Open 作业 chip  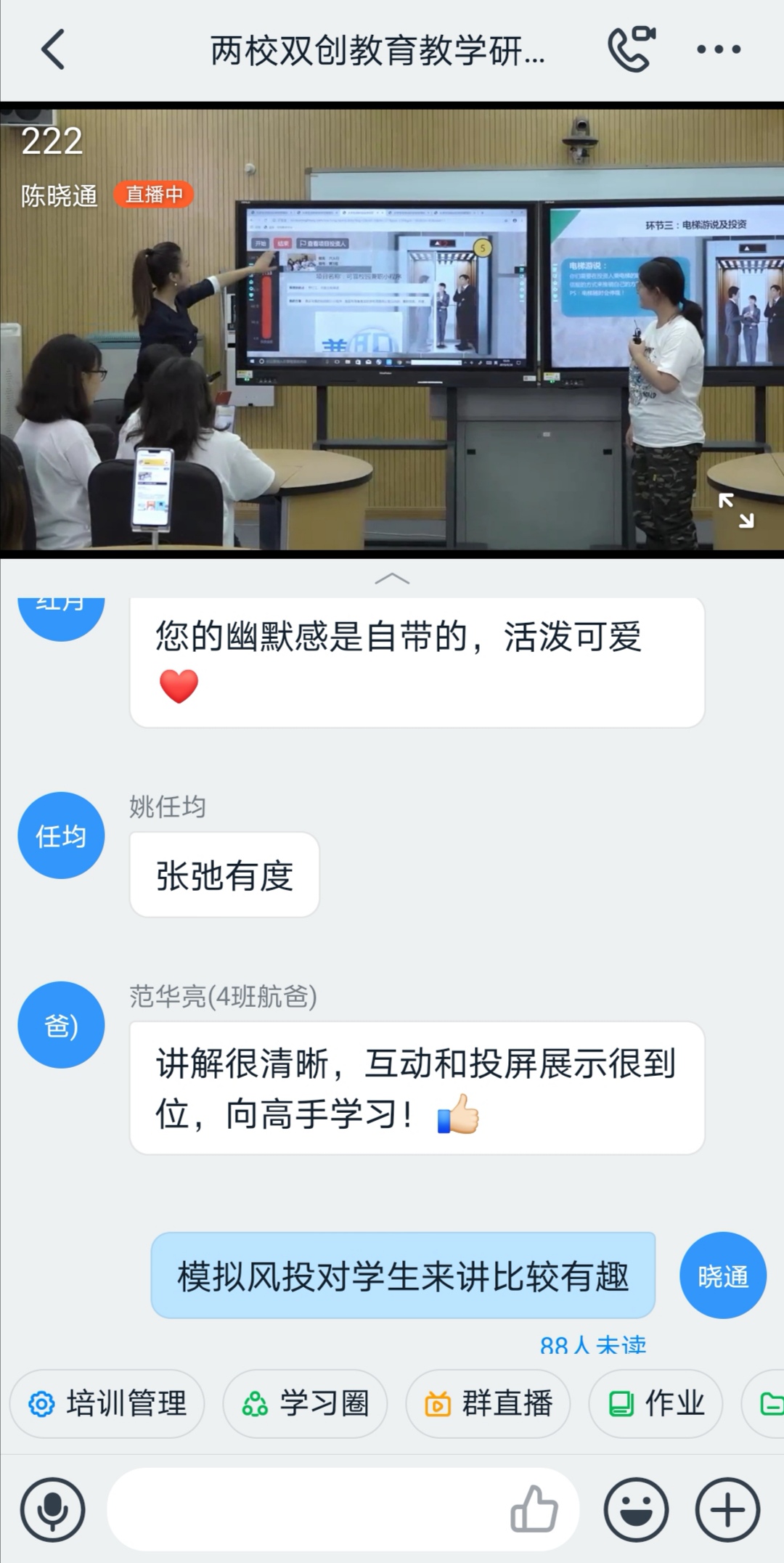coord(656,1403)
